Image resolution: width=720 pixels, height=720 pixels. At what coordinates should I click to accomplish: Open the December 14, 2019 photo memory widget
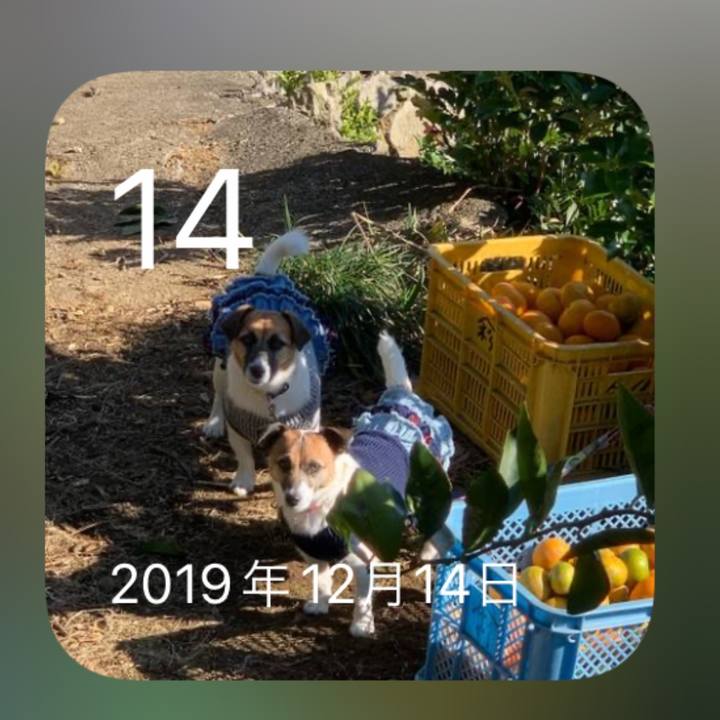[x=350, y=375]
